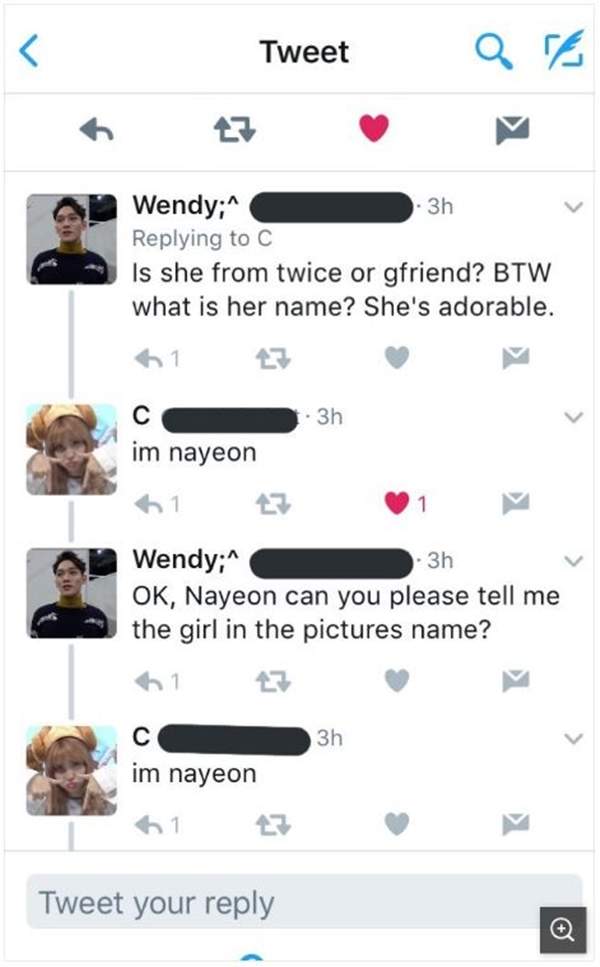Tap the reply arrow in the top action row
The height and width of the screenshot is (967, 600).
(96, 129)
